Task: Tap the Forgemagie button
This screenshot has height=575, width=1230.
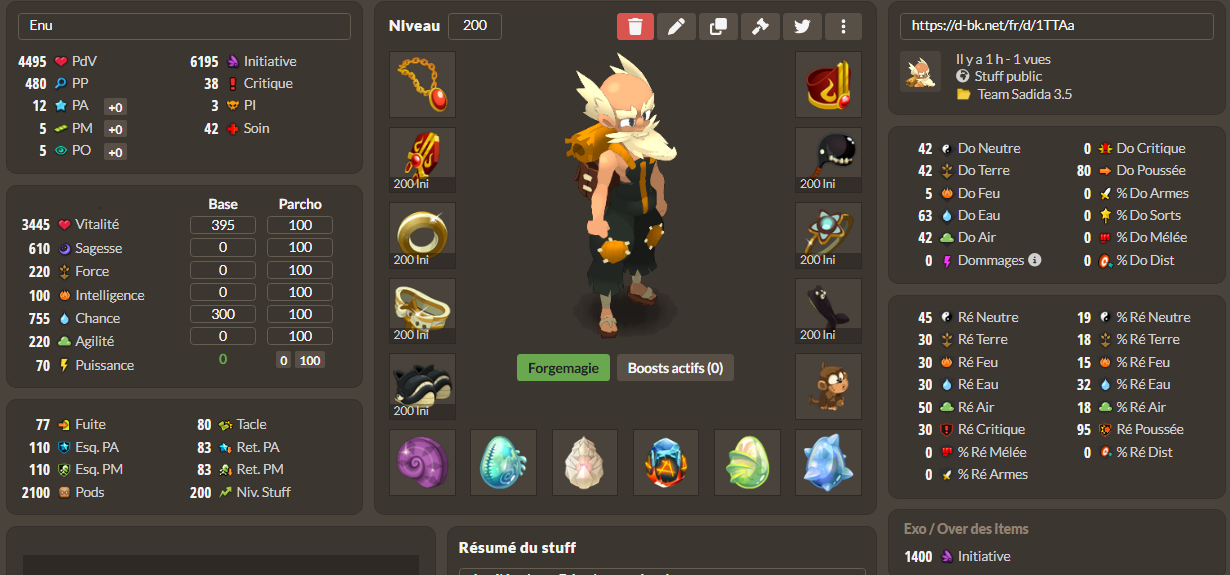Action: (563, 367)
